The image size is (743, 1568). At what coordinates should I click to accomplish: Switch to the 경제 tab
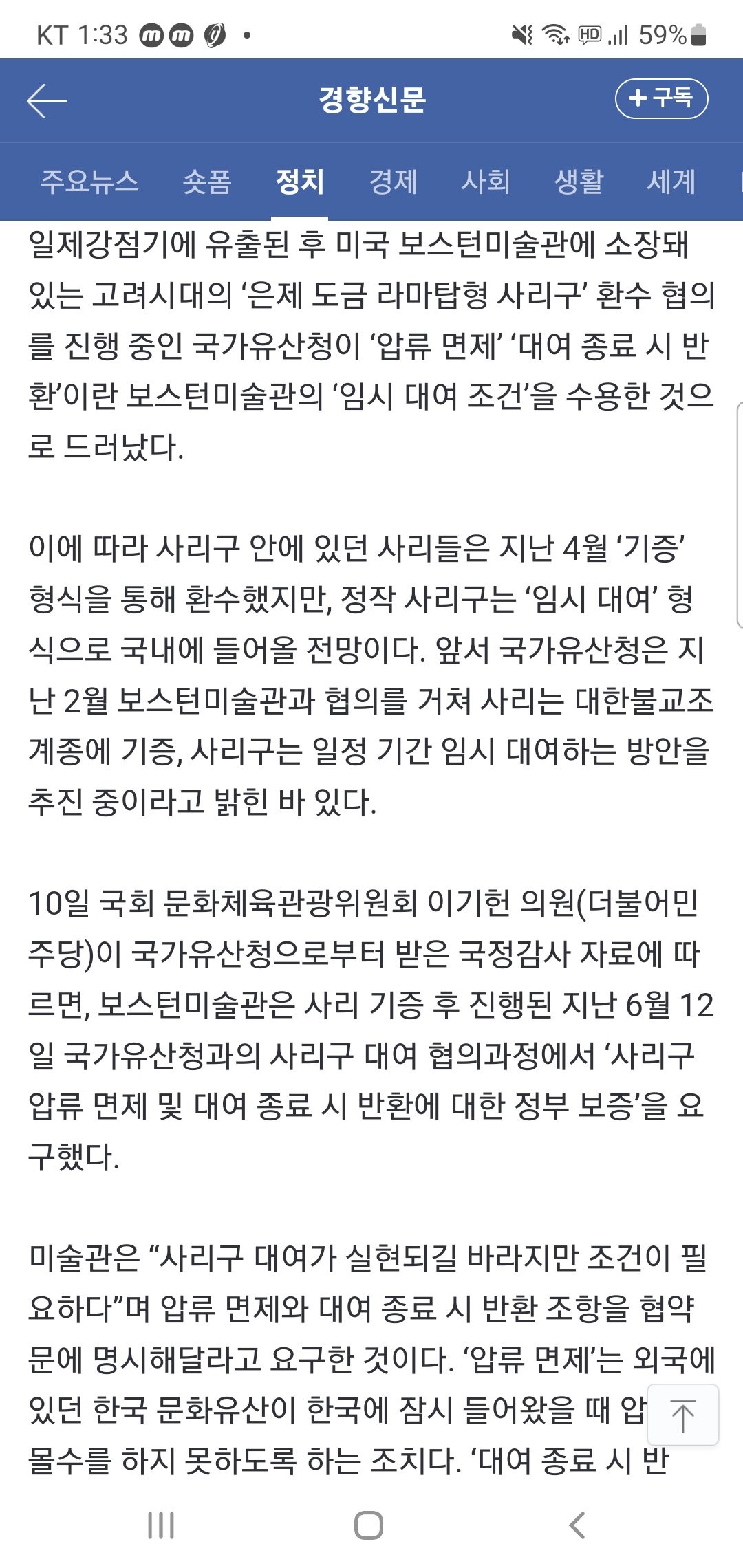tap(394, 182)
